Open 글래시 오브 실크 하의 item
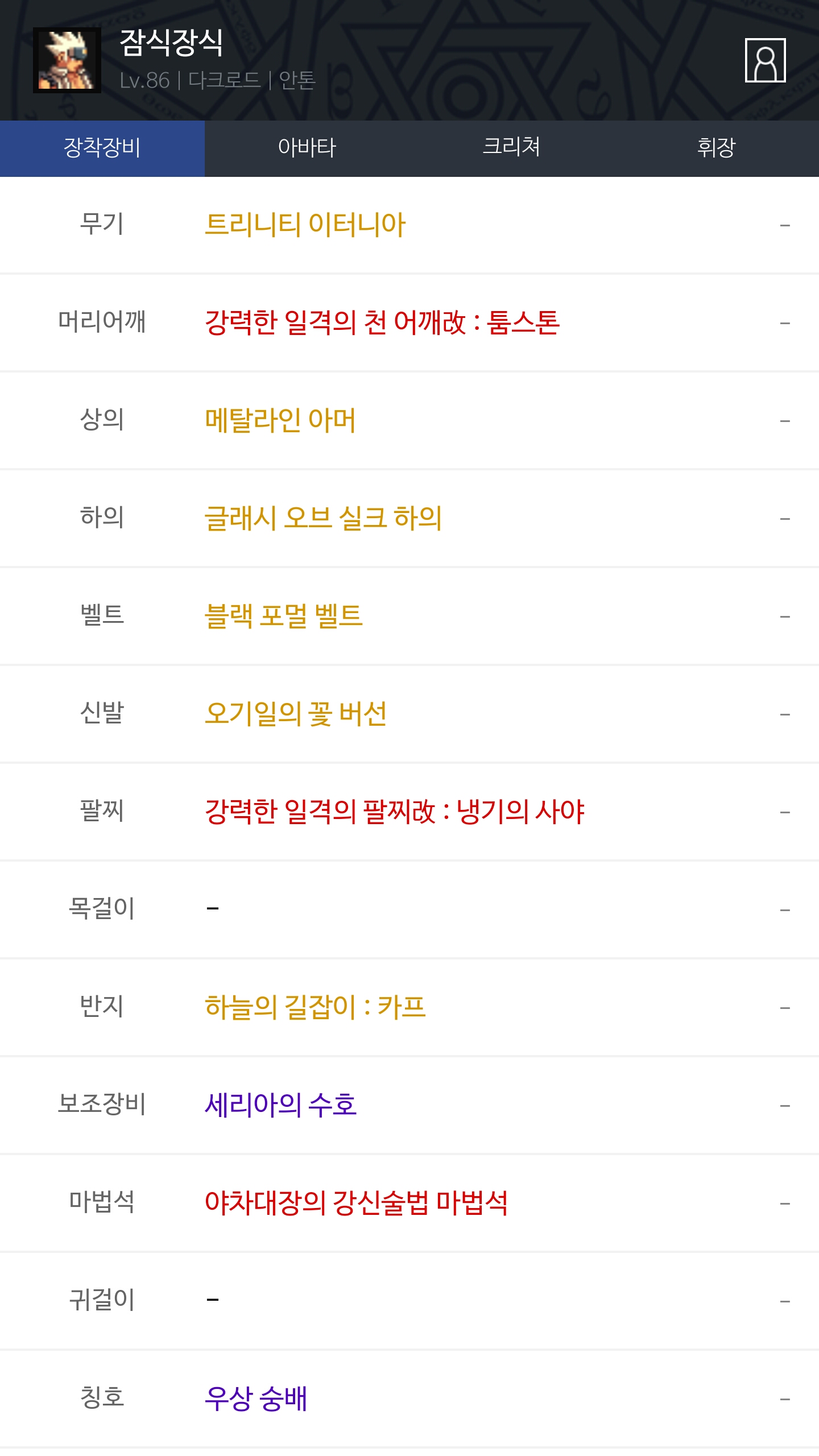 pos(323,518)
